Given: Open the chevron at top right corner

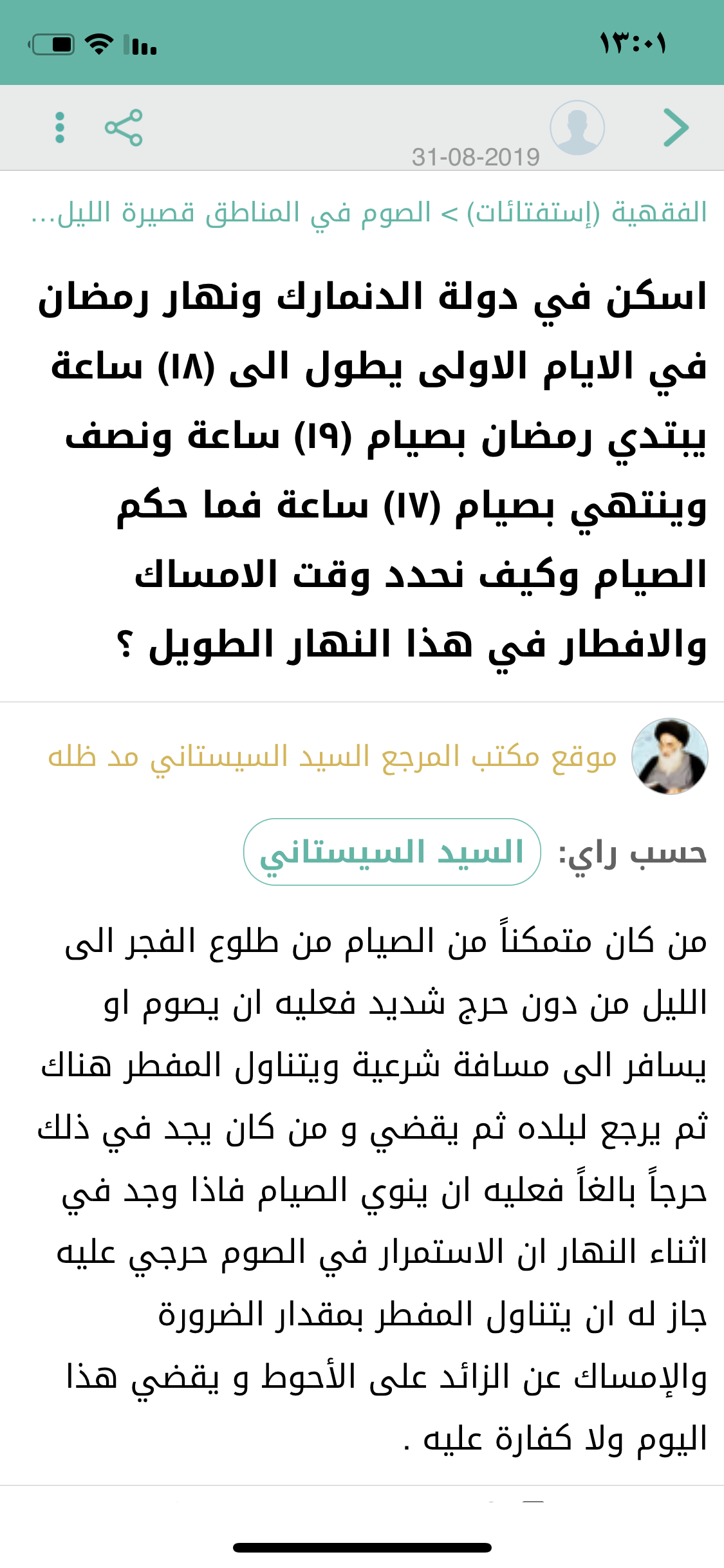Looking at the screenshot, I should click(676, 127).
